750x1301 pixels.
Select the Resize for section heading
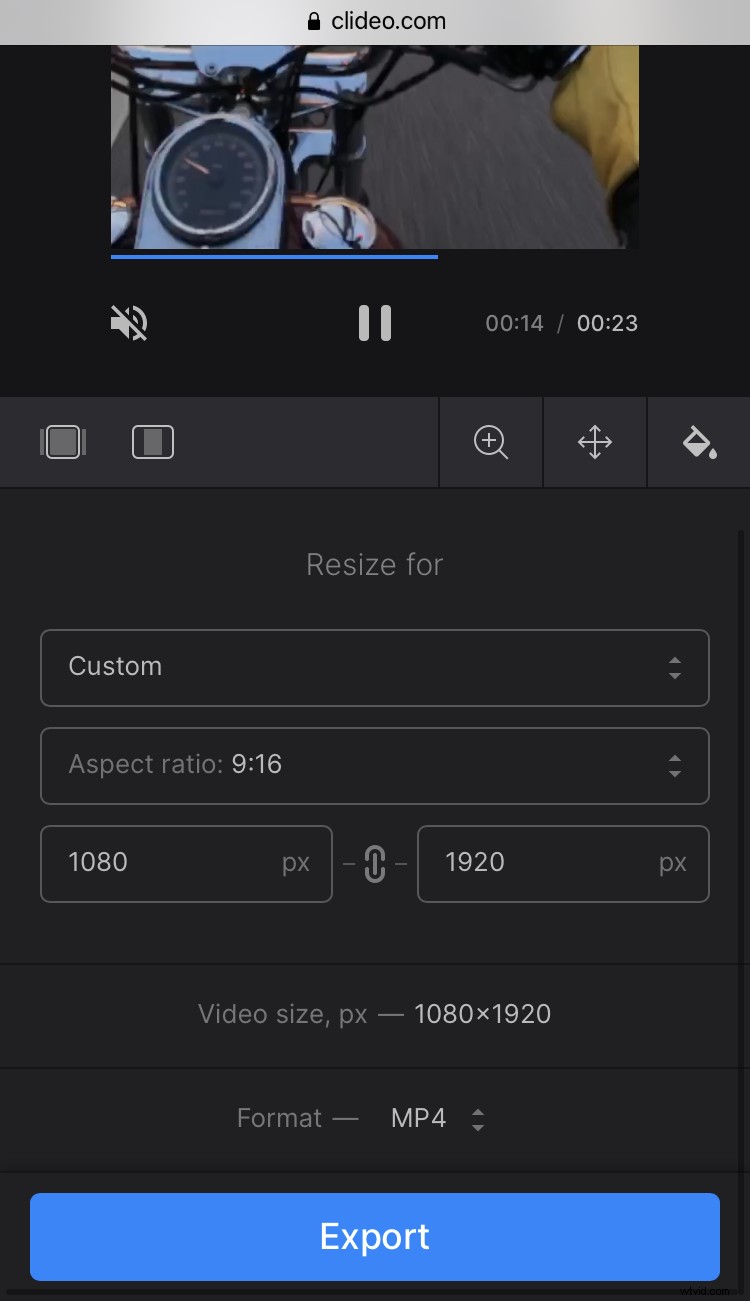tap(374, 564)
